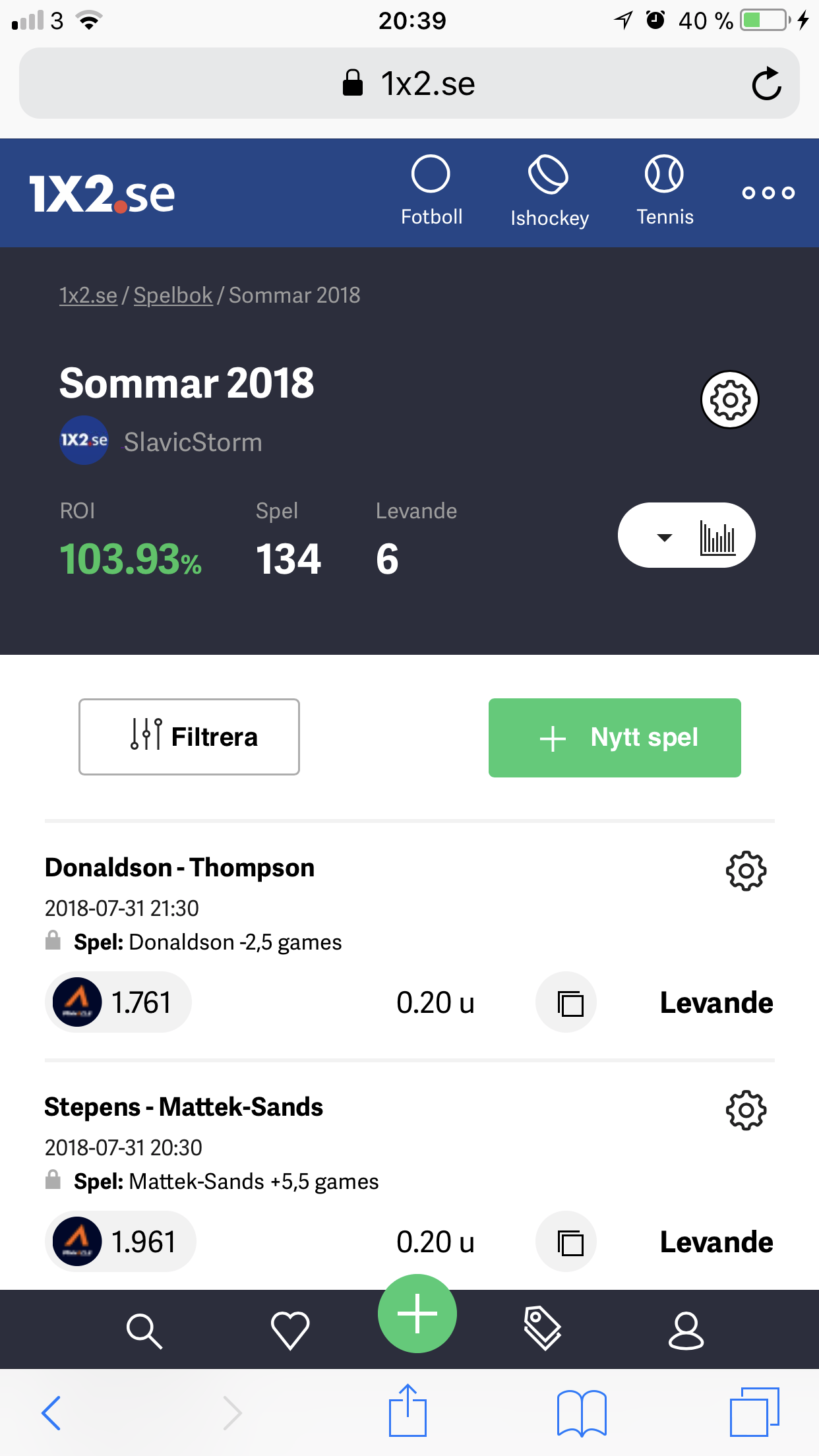This screenshot has height=1456, width=819.
Task: Add a new bet with Nytt spel
Action: coord(615,738)
